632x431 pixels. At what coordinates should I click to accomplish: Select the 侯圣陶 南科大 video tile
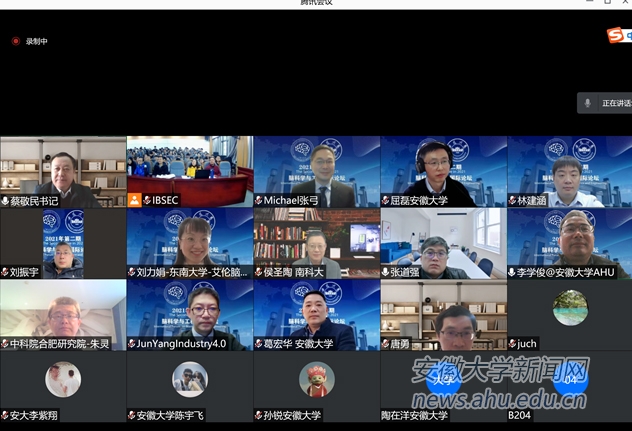point(316,242)
